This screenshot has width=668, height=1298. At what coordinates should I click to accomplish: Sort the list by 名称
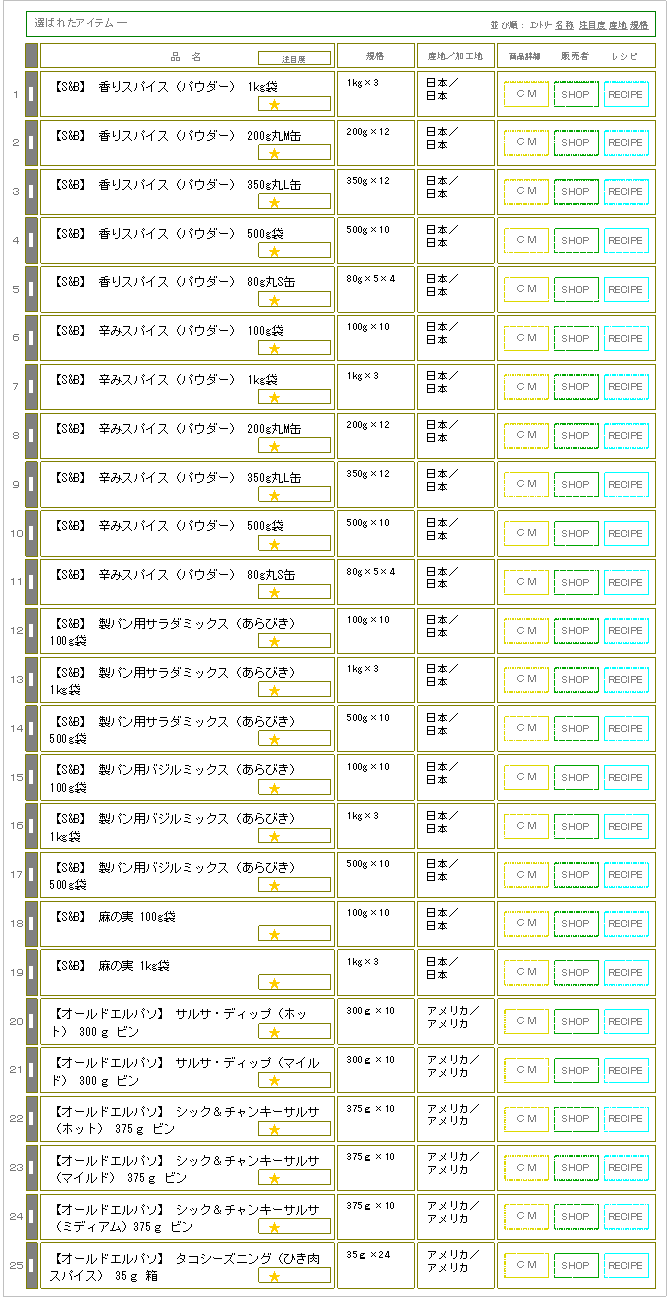[564, 24]
